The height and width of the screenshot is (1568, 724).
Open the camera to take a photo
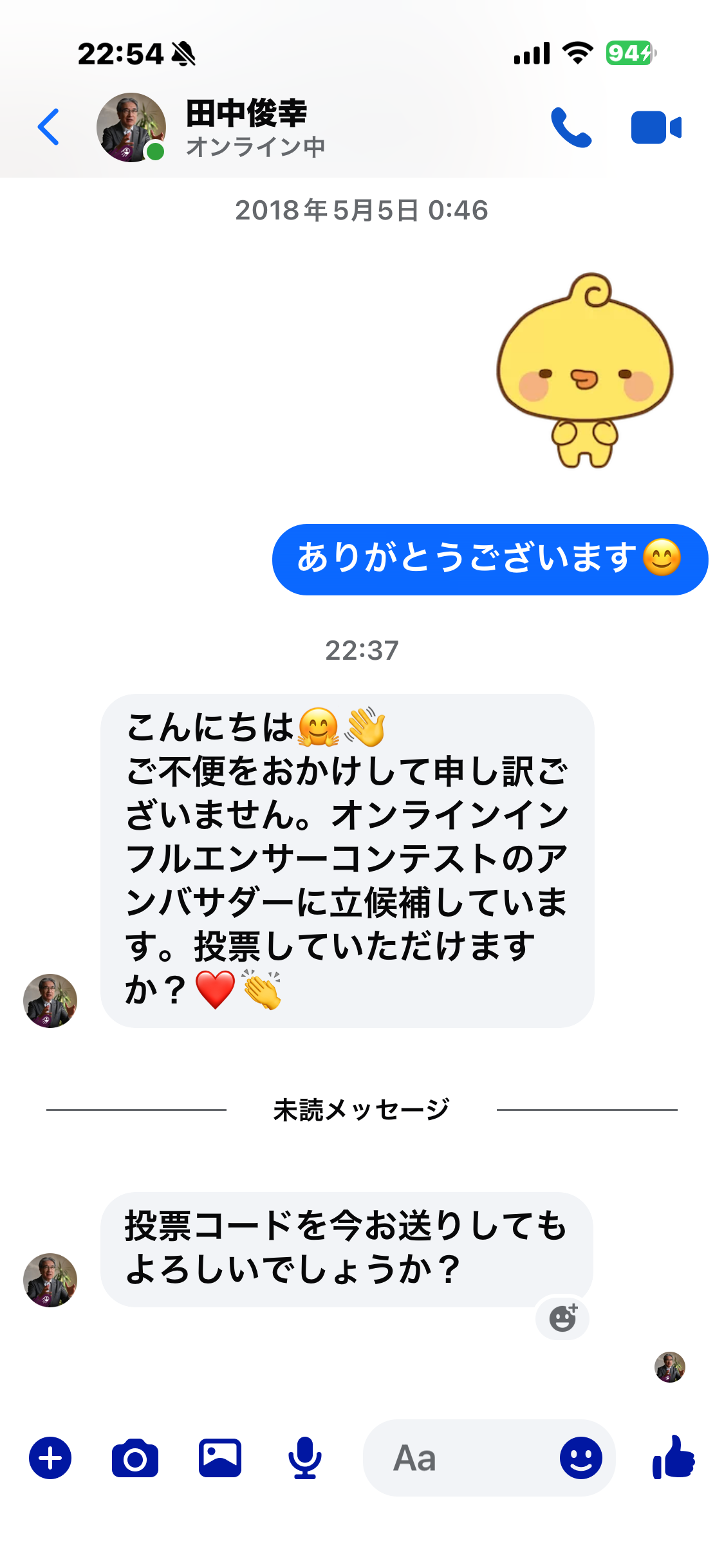point(135,1458)
